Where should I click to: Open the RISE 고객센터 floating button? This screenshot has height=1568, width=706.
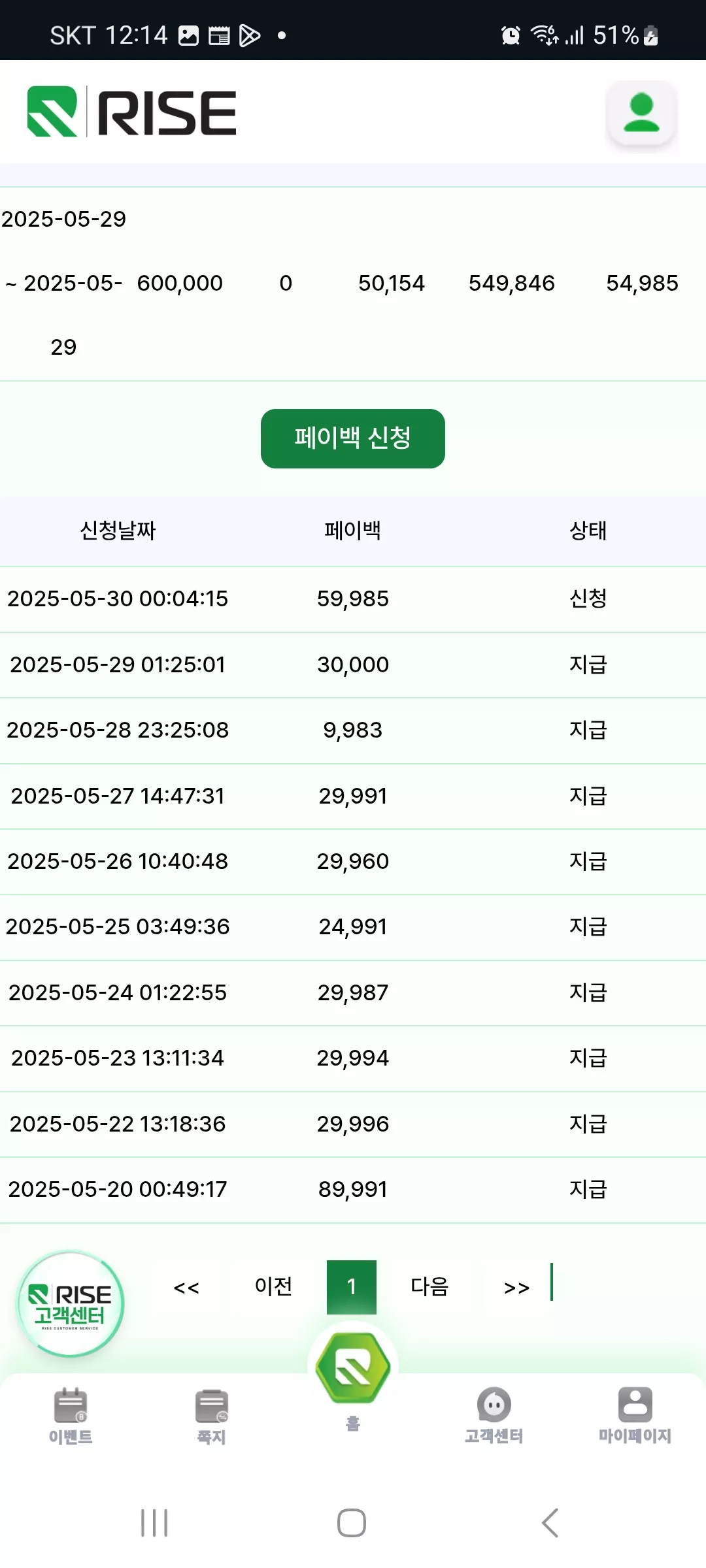70,1304
